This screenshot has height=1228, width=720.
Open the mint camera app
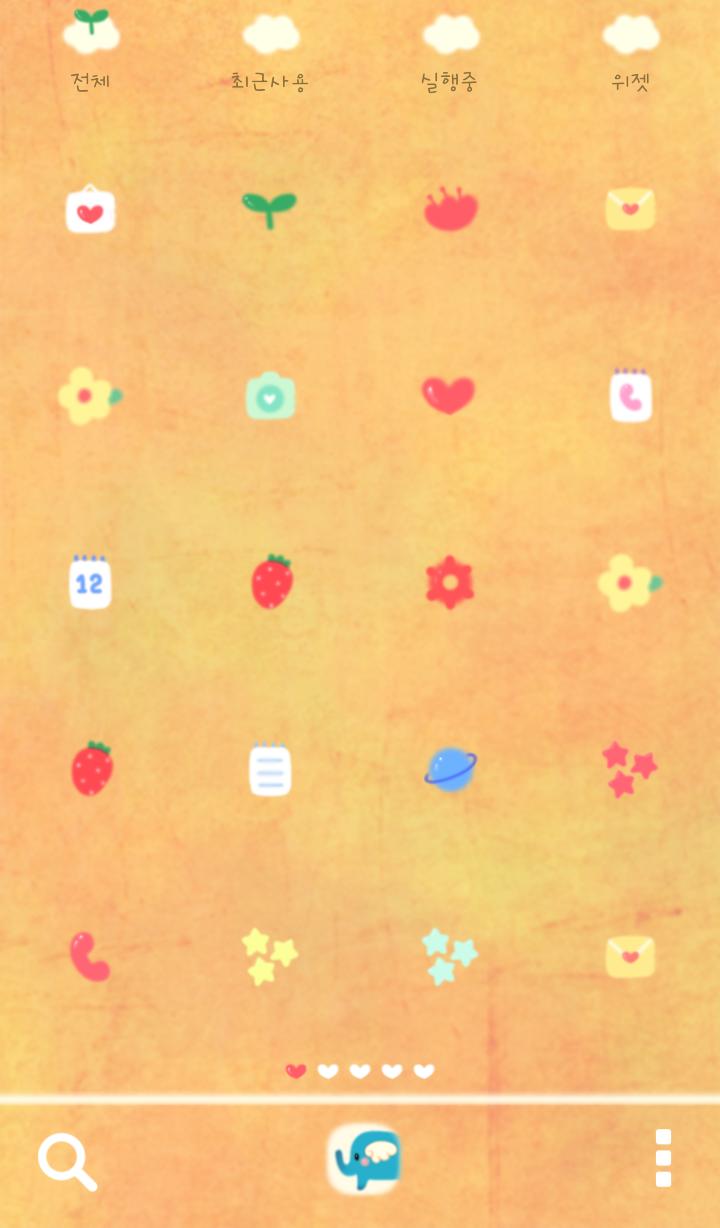pyautogui.click(x=270, y=396)
